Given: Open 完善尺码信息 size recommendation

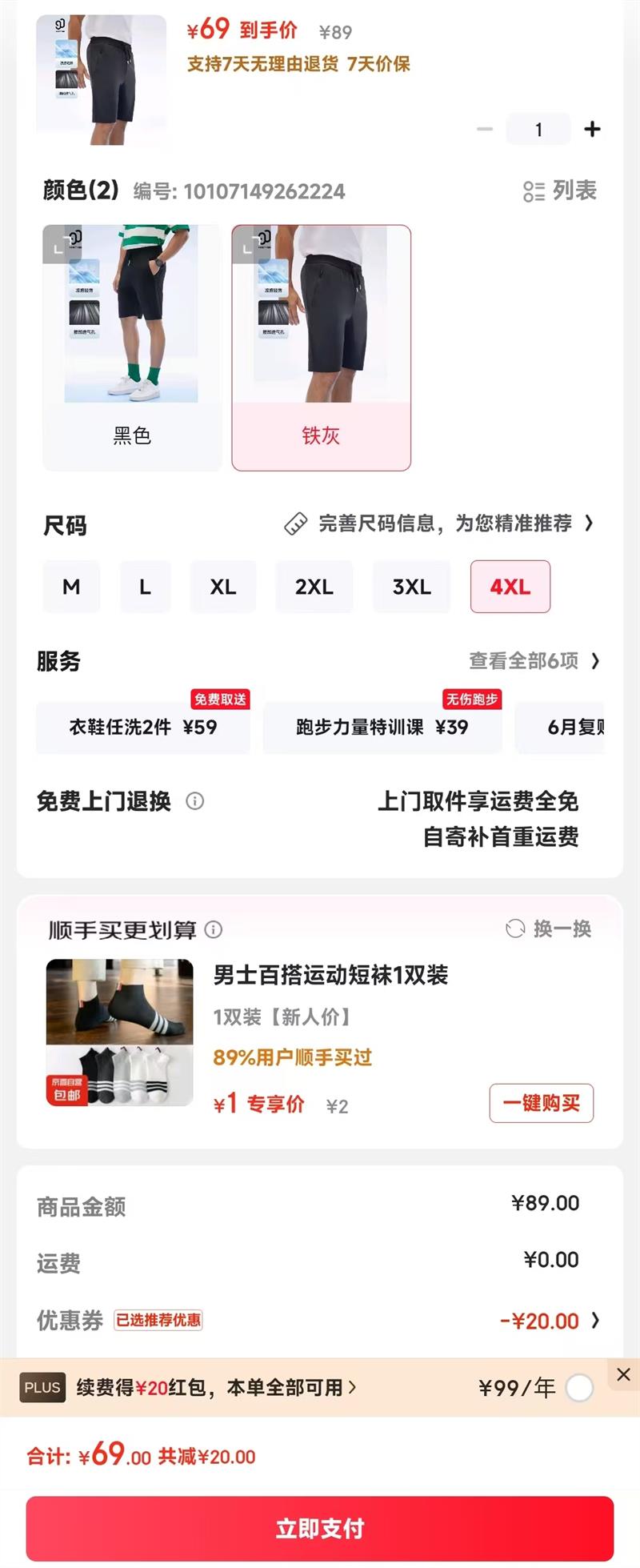Looking at the screenshot, I should tap(444, 523).
